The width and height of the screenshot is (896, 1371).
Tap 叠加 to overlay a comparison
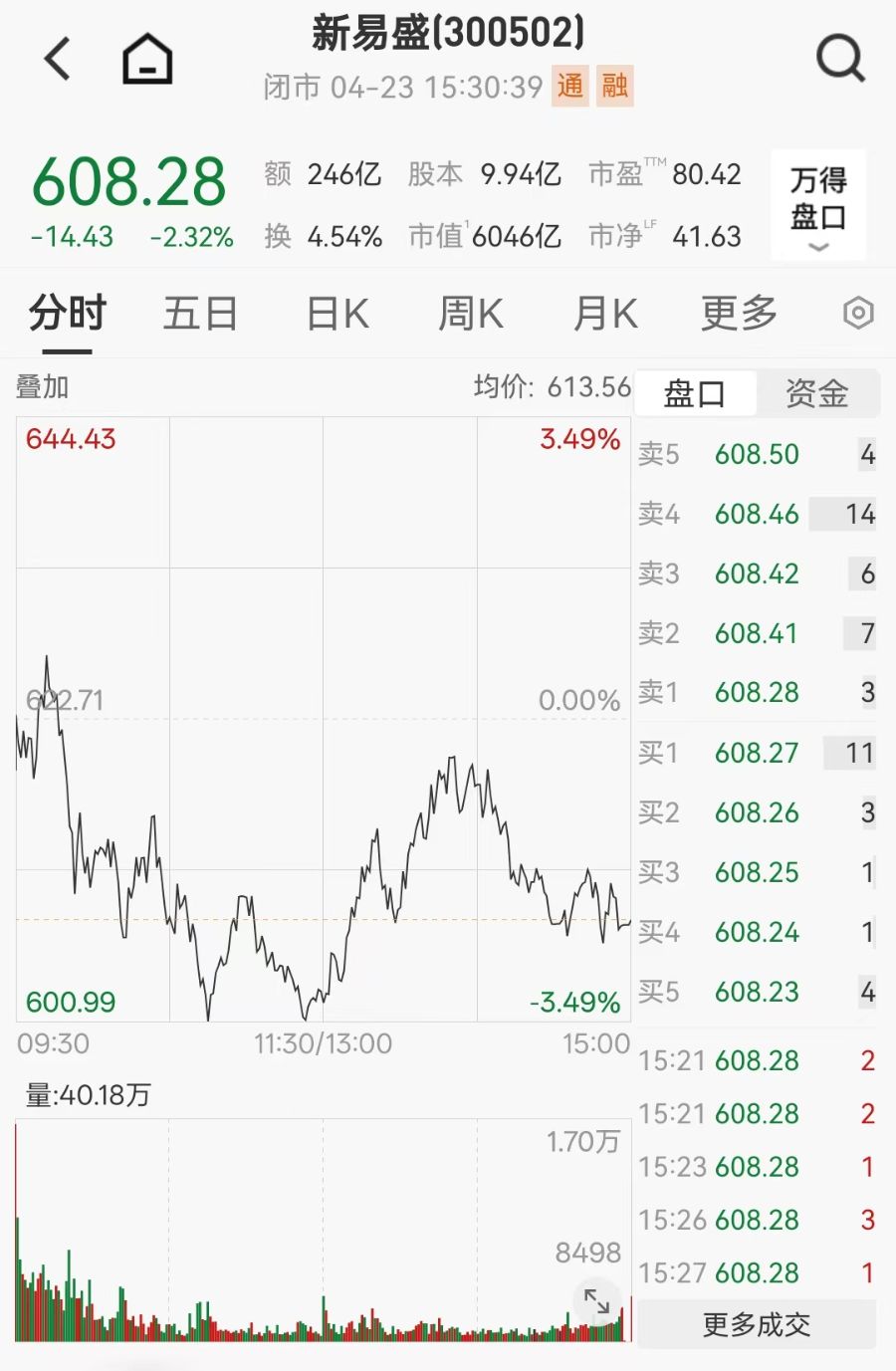[x=43, y=387]
